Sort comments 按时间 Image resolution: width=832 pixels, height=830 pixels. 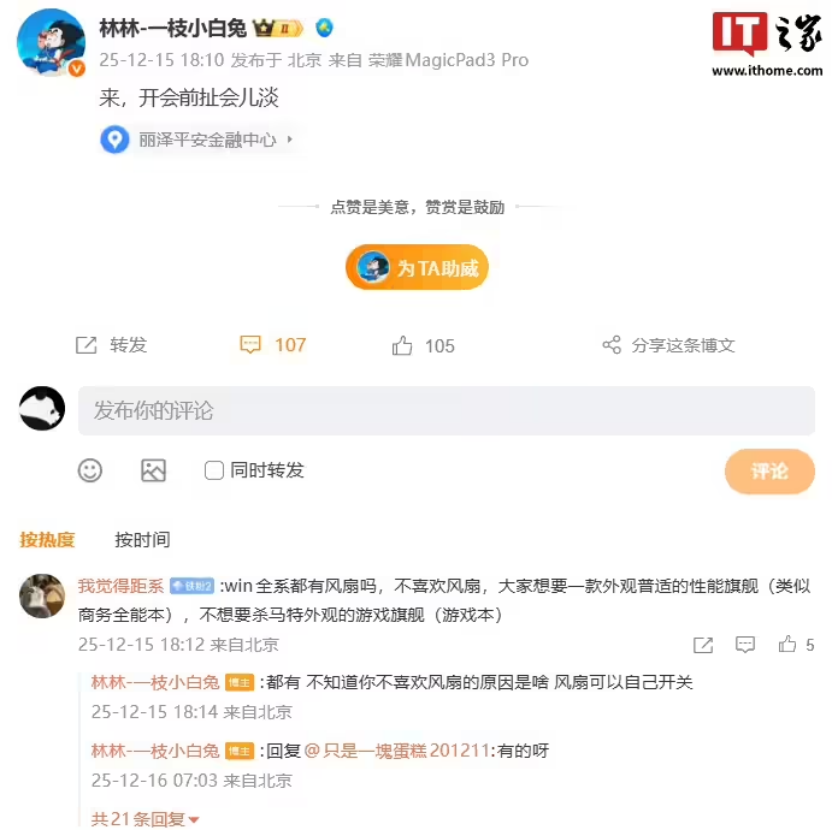[142, 540]
